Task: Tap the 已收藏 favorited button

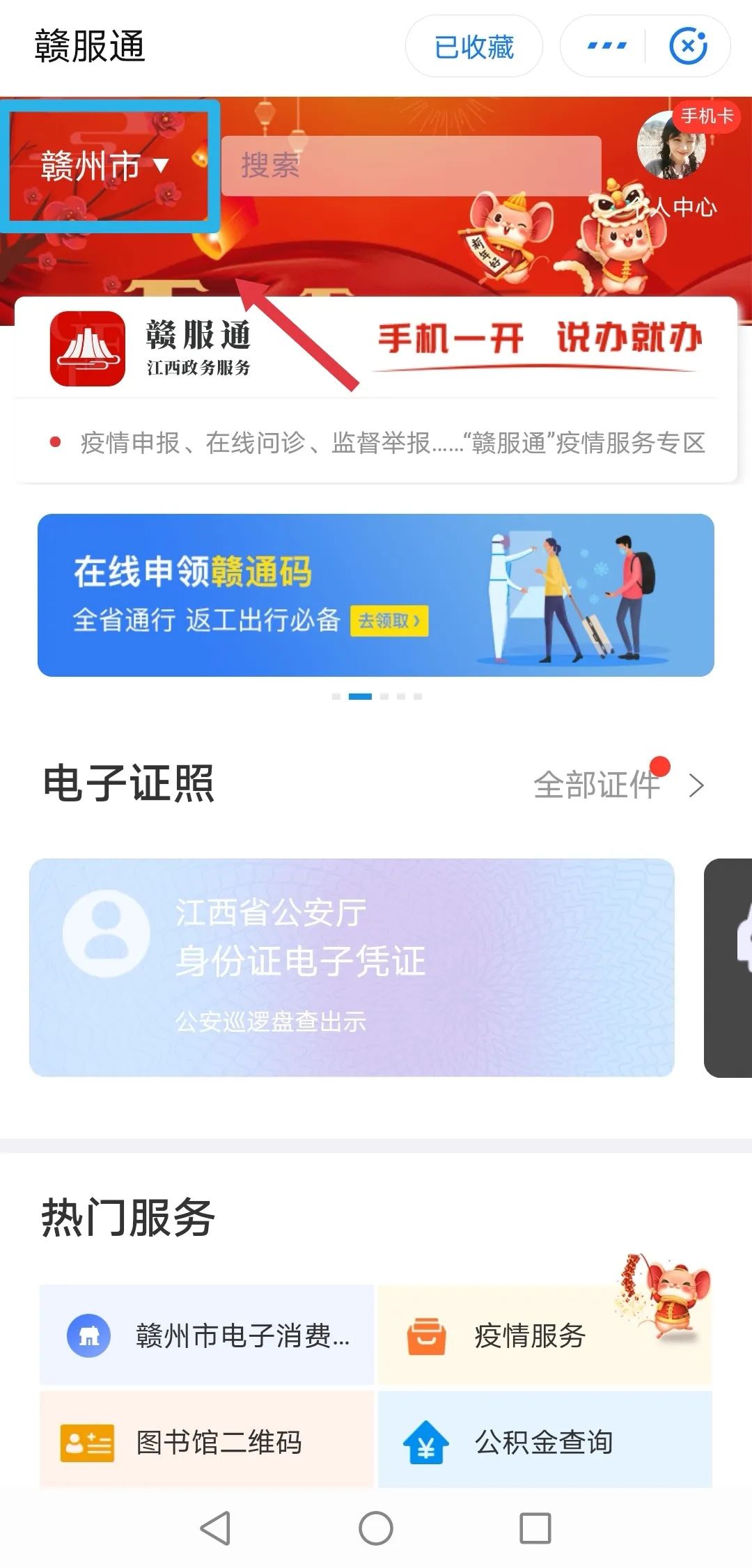Action: coord(473,47)
